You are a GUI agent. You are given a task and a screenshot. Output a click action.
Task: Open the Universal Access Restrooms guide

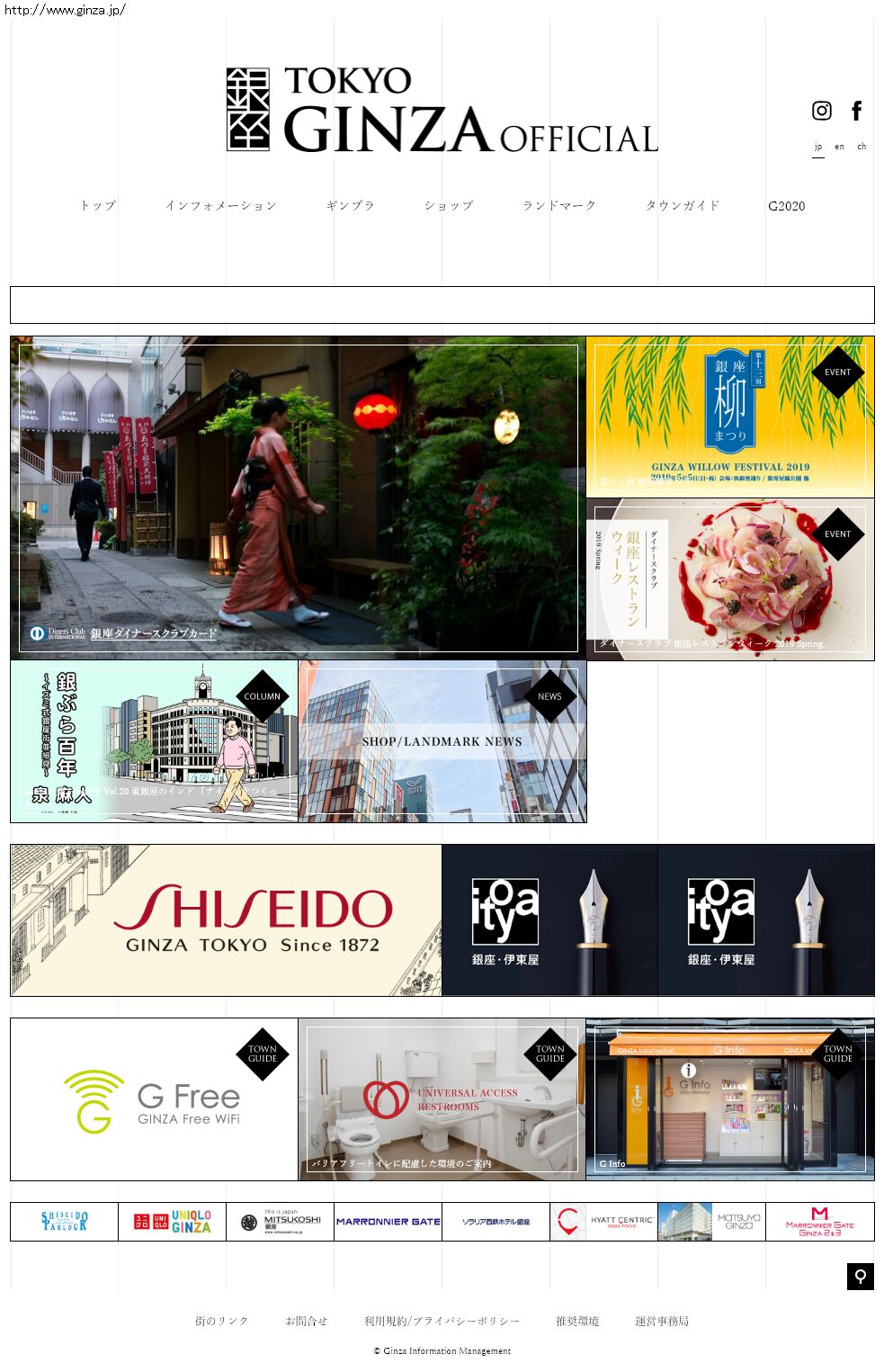(442, 1100)
